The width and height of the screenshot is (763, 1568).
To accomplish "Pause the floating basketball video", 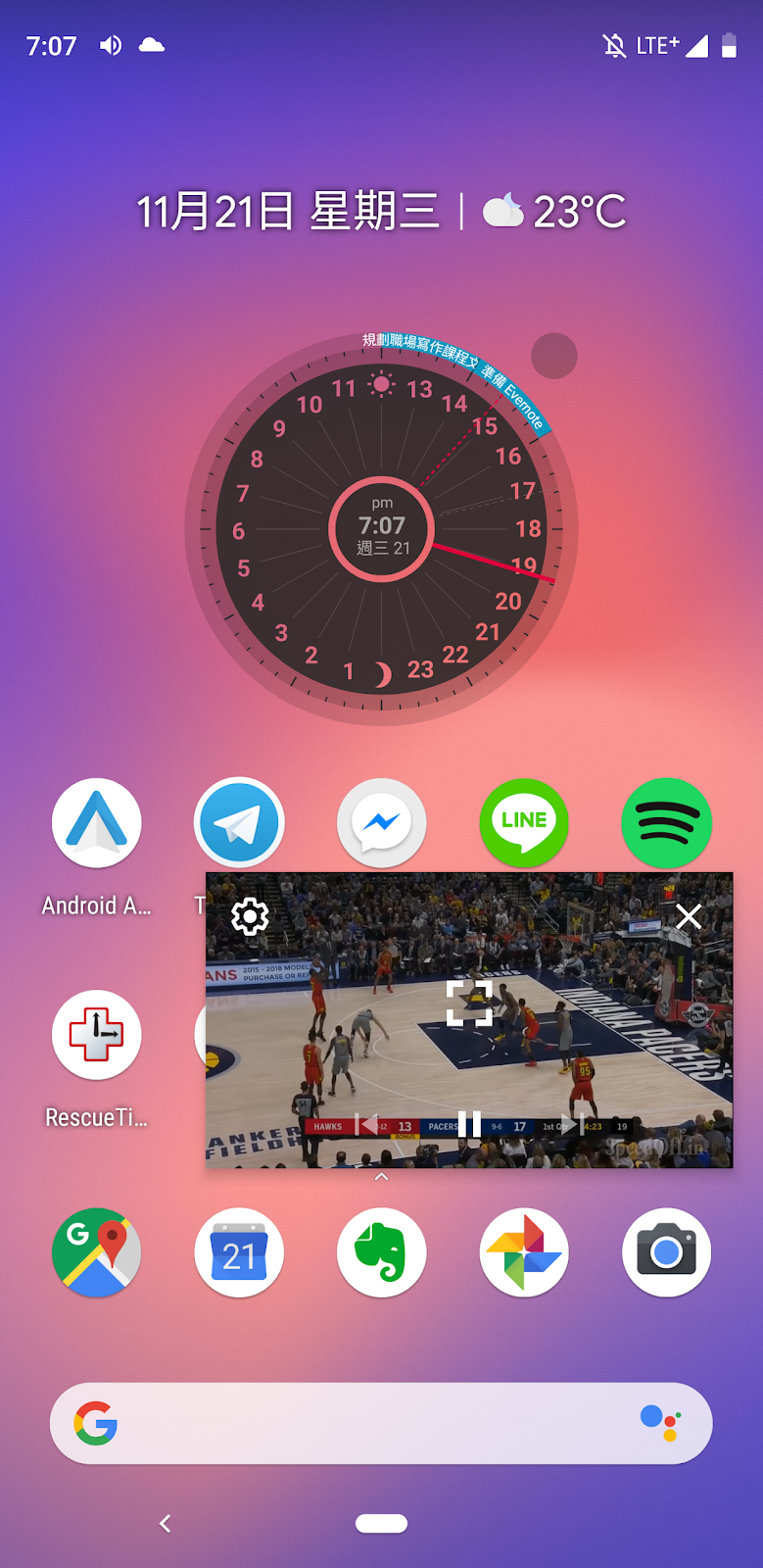I will point(469,1124).
